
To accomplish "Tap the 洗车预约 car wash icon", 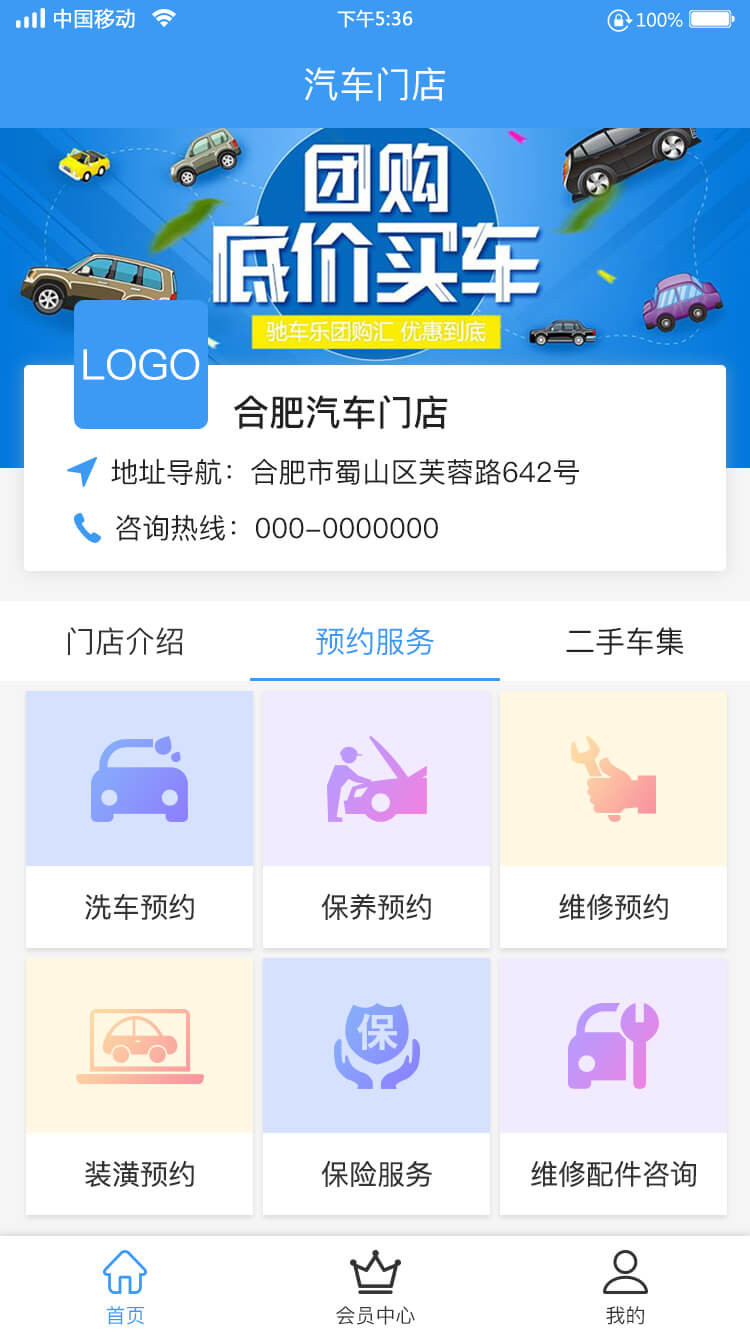I will coord(139,778).
